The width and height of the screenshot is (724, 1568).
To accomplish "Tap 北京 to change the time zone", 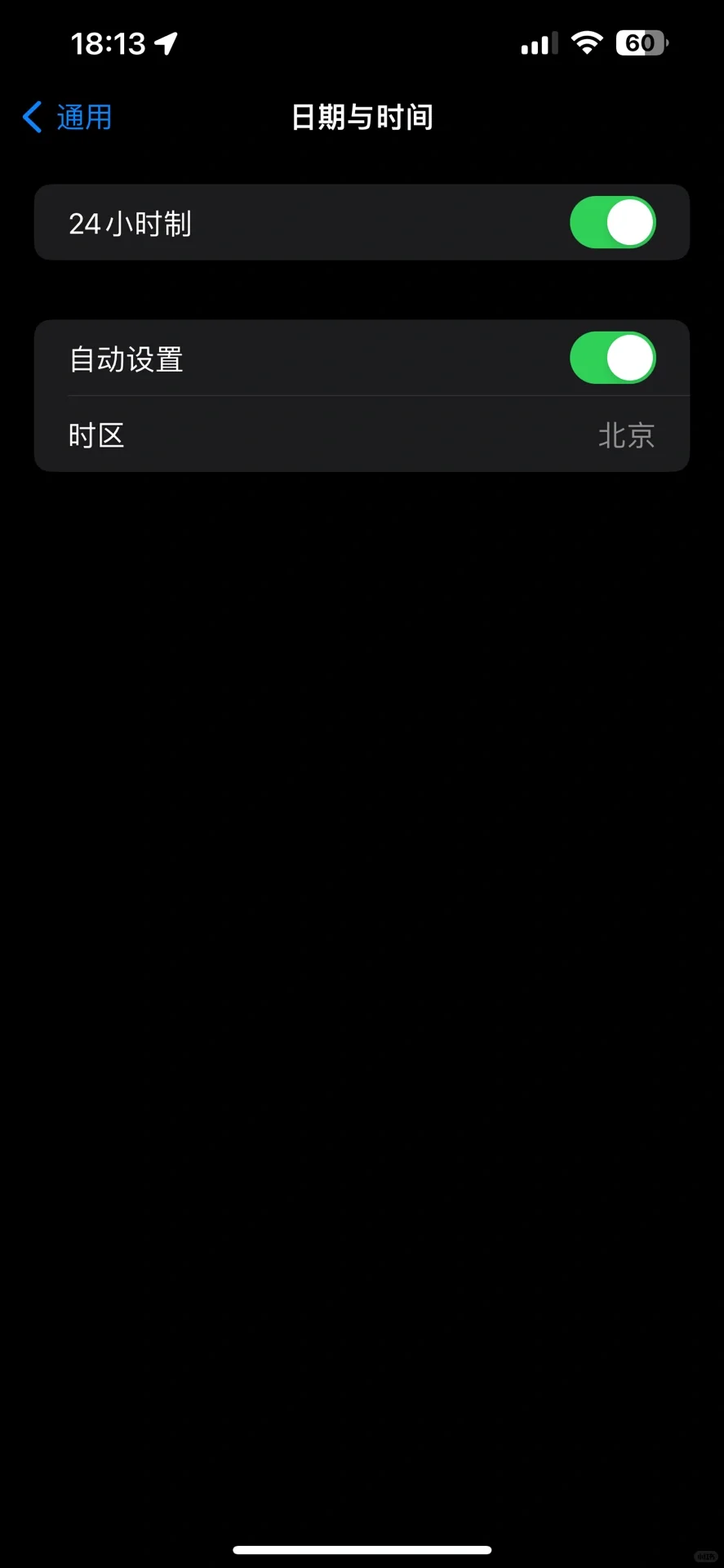I will pos(626,435).
